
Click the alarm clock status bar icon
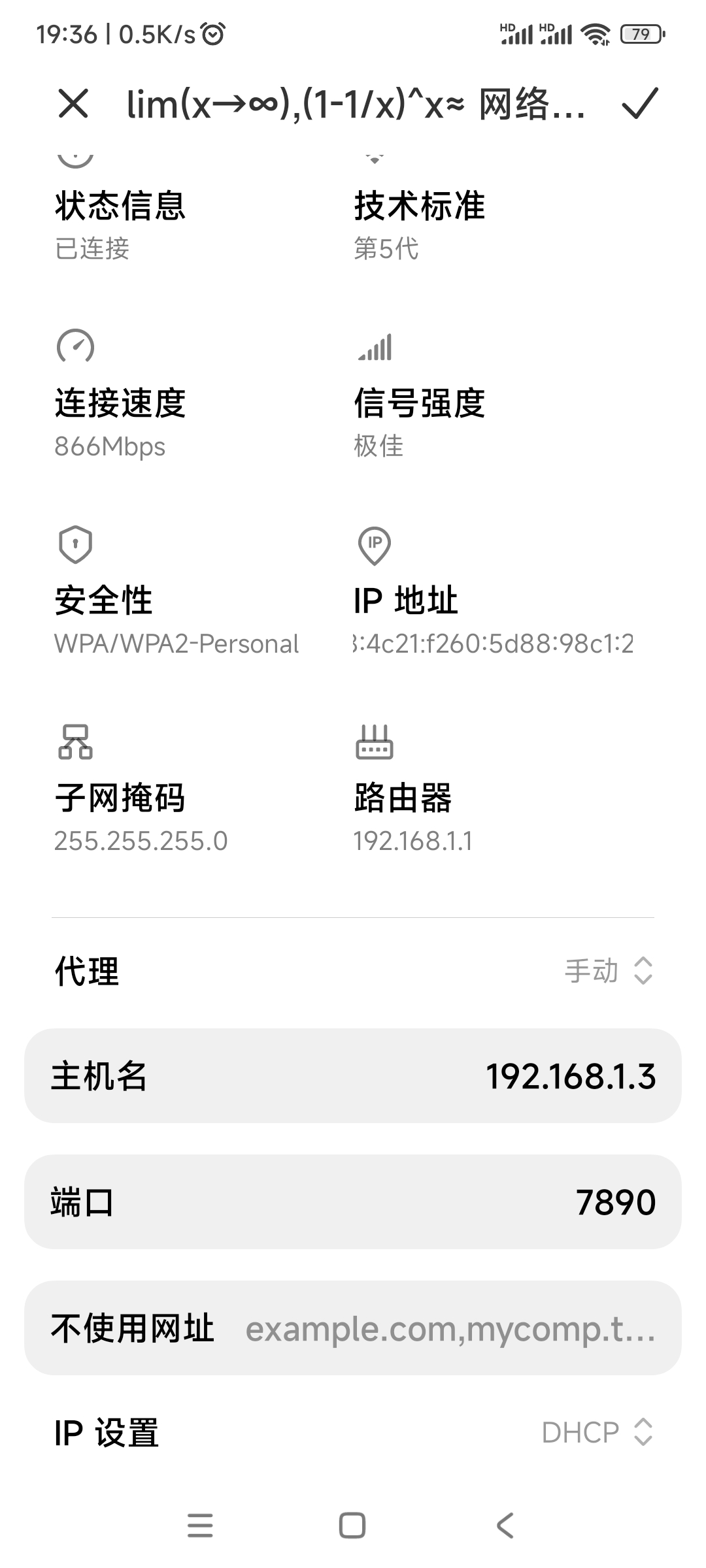[212, 36]
